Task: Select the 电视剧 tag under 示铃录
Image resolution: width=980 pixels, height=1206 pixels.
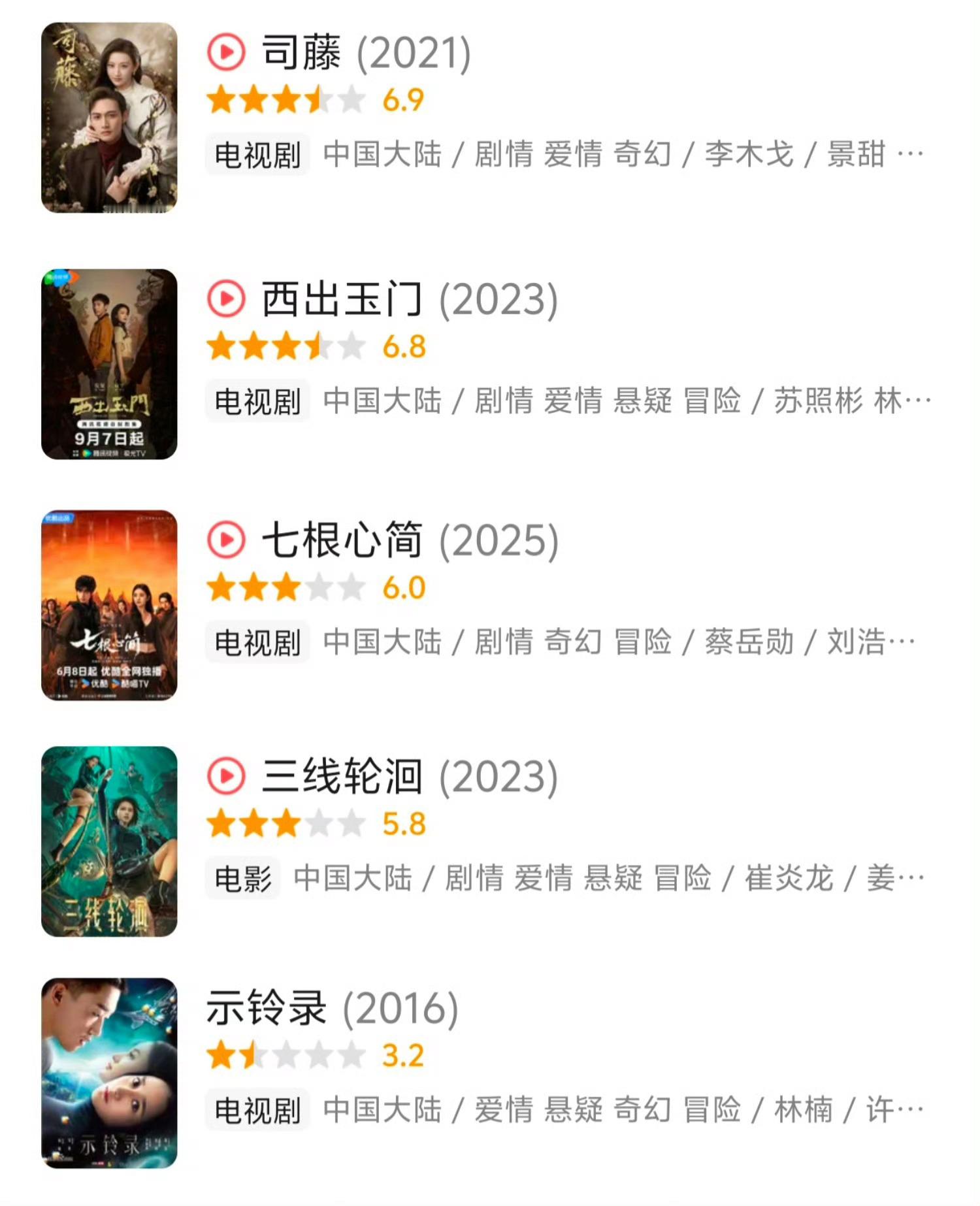Action: [257, 1109]
